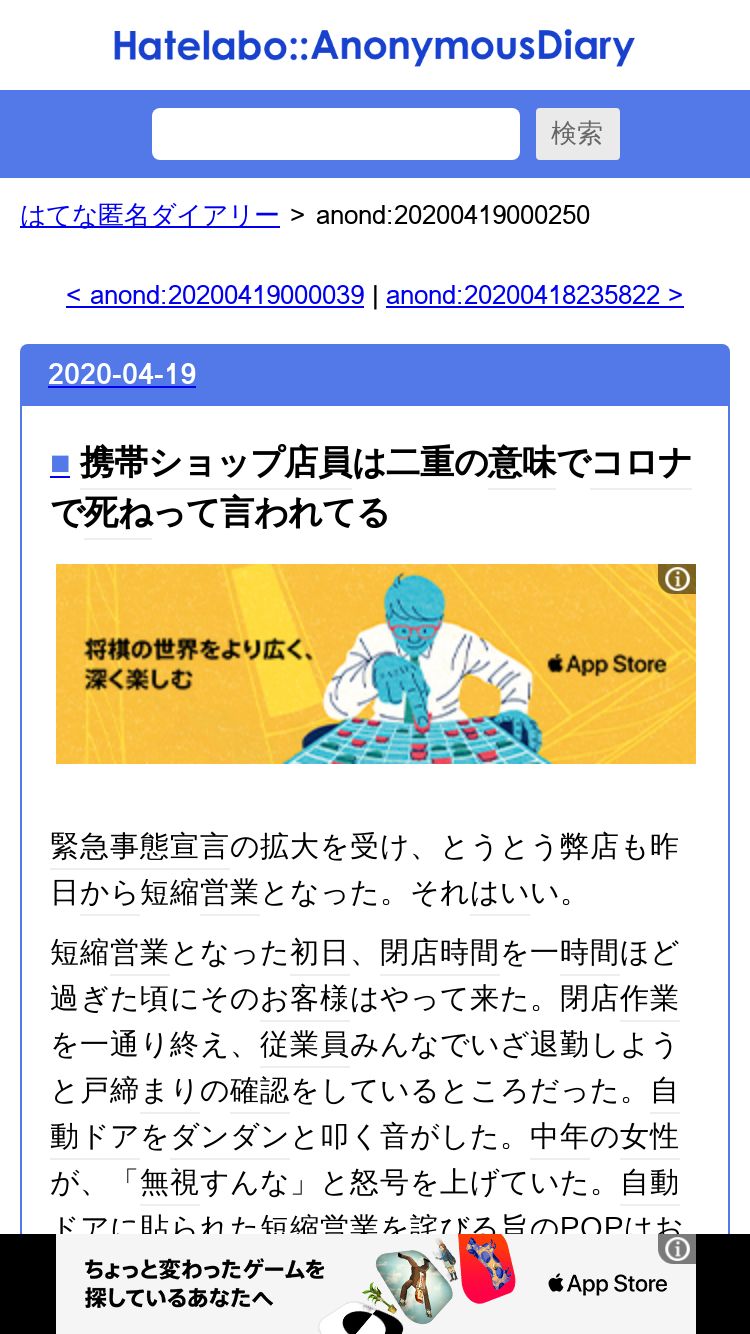Go to entry anond:20200418235822
The height and width of the screenshot is (1334, 750).
pos(535,295)
